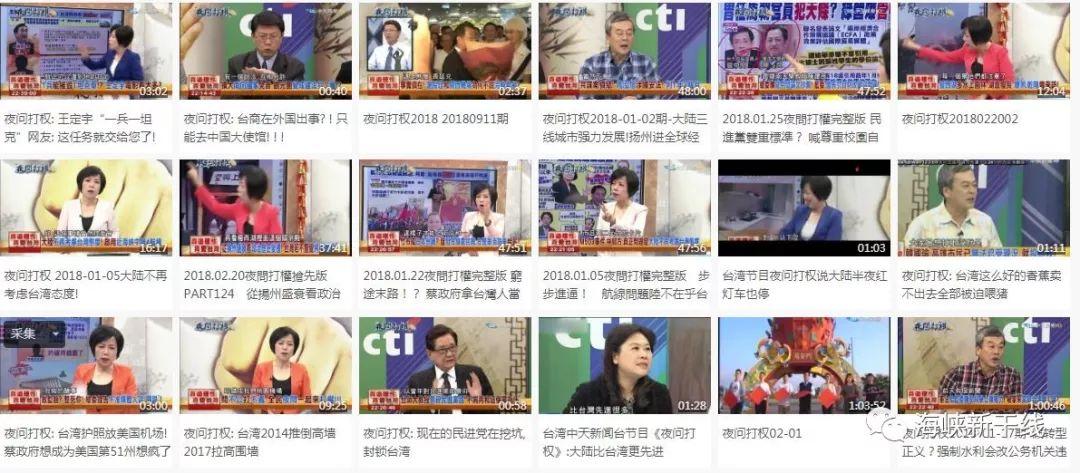Open video about 台商在外国出事
This screenshot has width=1080, height=473.
pyautogui.click(x=266, y=50)
